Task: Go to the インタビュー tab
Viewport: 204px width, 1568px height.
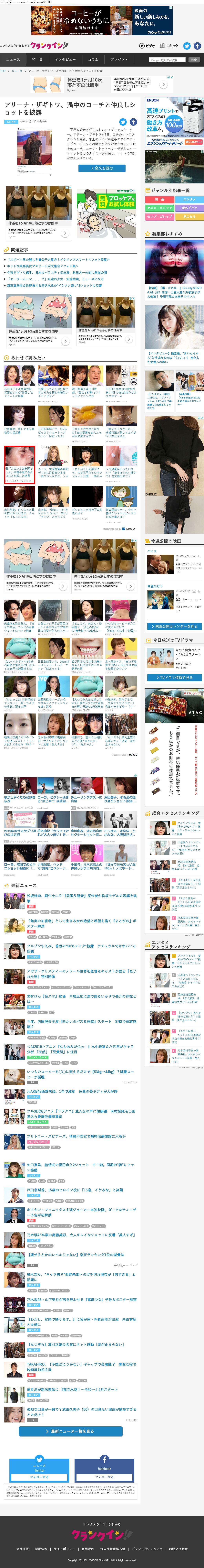Action: tap(65, 60)
